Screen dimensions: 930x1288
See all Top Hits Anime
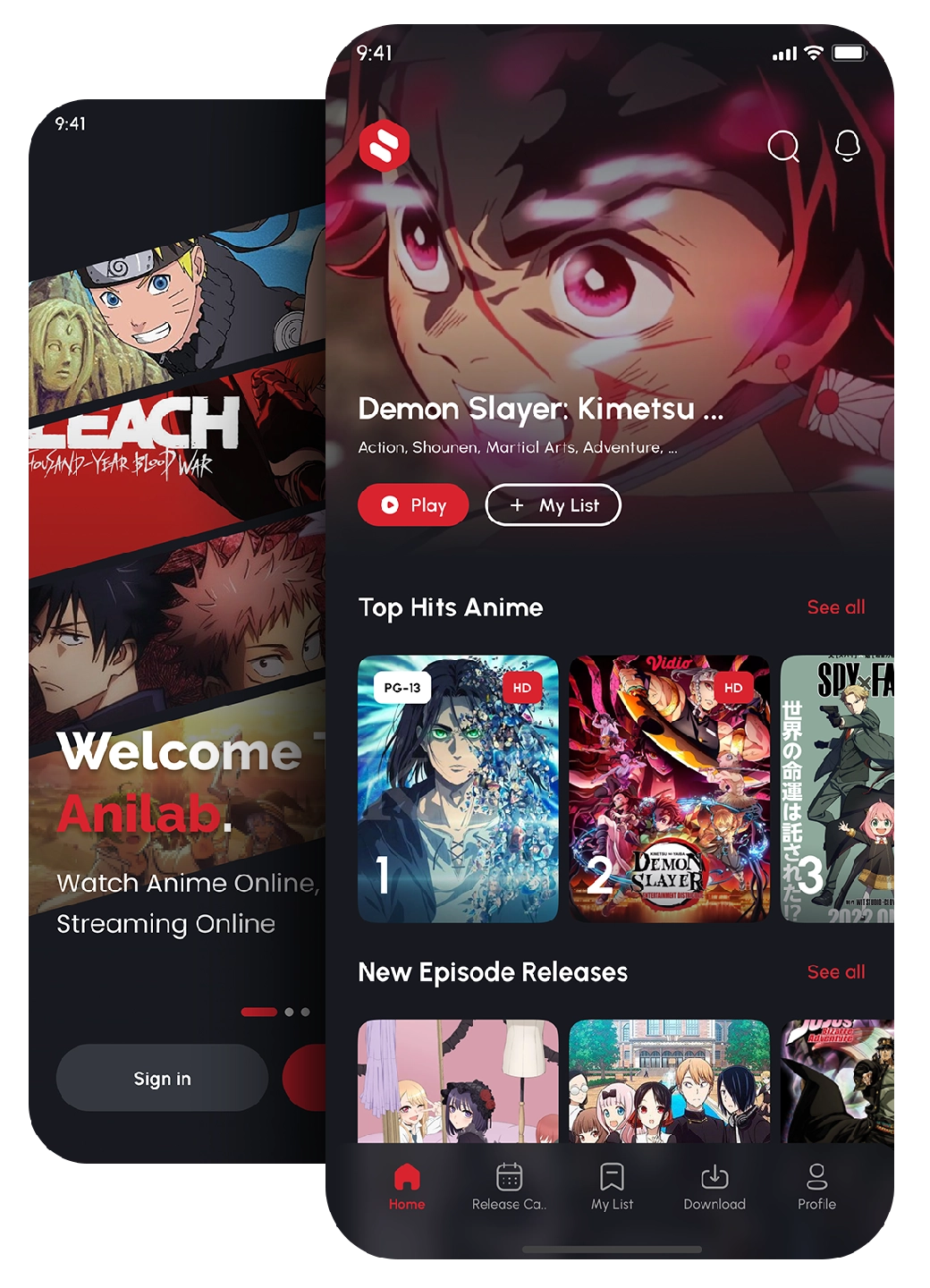point(835,607)
